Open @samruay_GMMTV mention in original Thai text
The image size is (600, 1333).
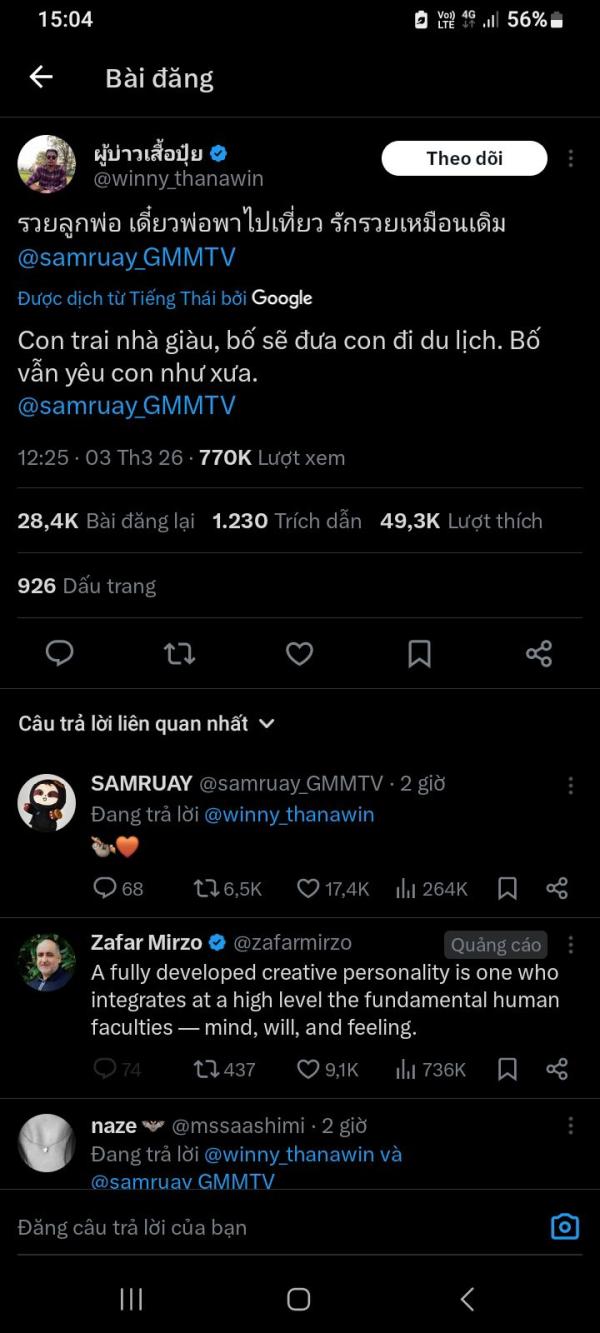pyautogui.click(x=126, y=257)
